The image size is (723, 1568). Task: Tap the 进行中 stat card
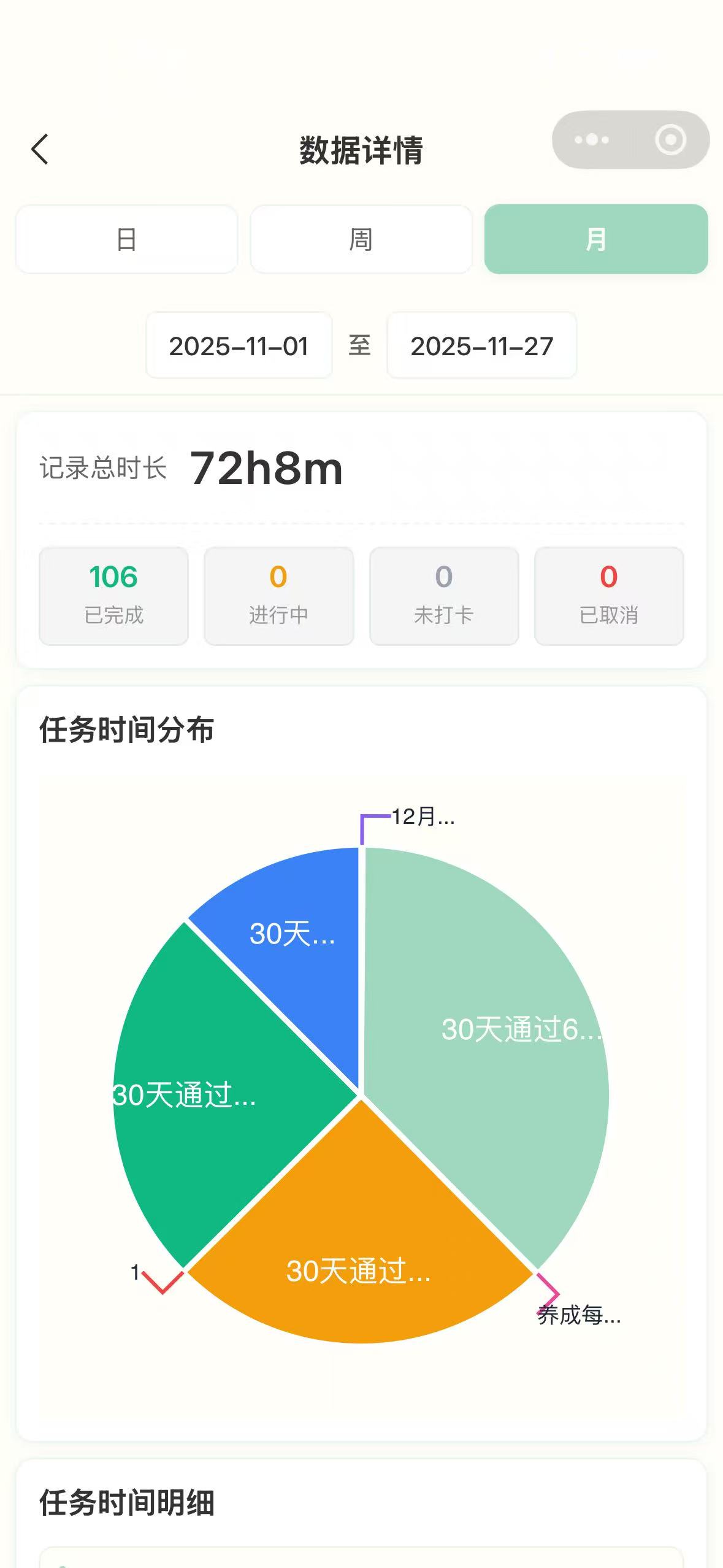click(279, 595)
